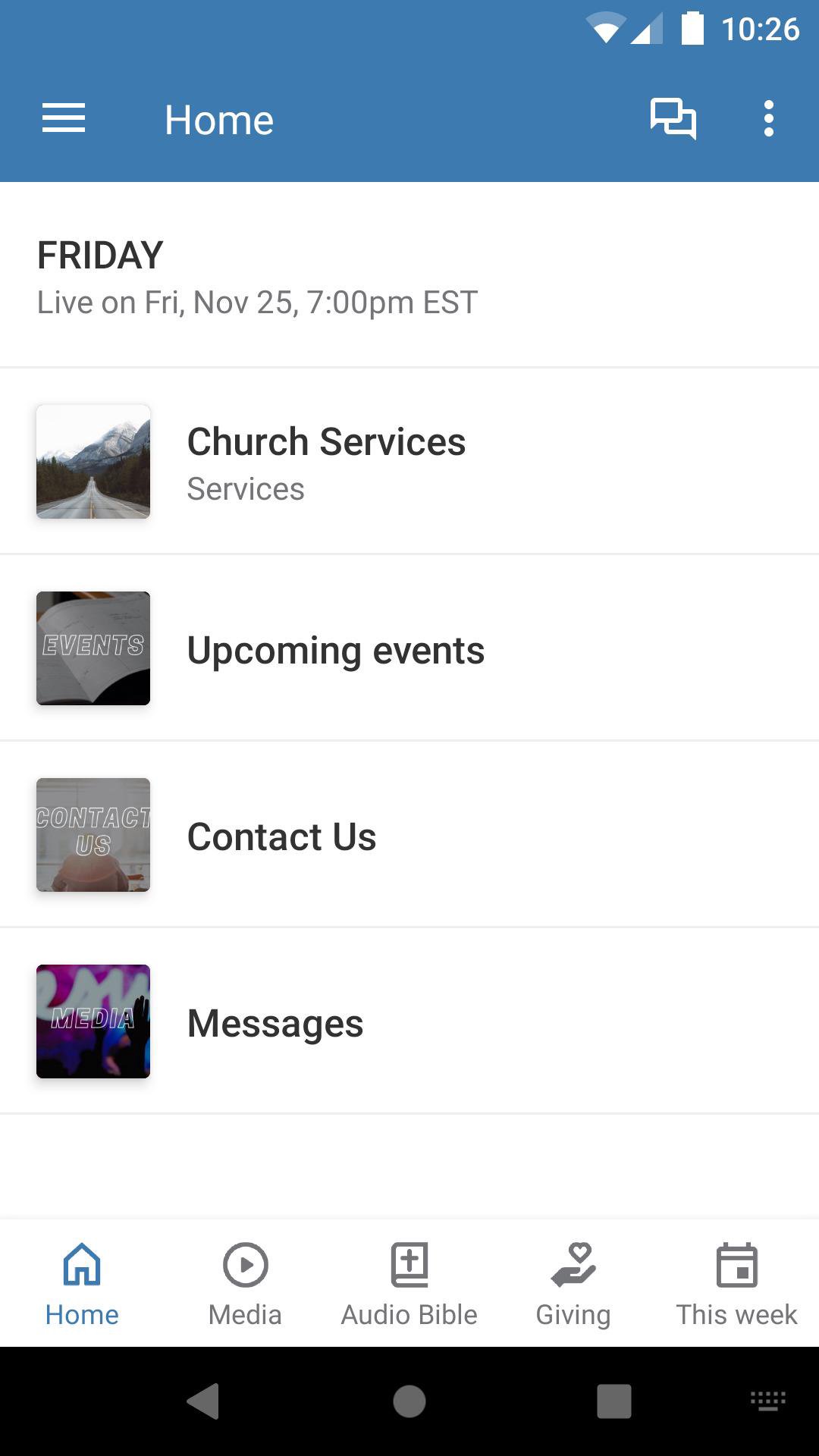
Task: Open Church Services
Action: pos(409,462)
